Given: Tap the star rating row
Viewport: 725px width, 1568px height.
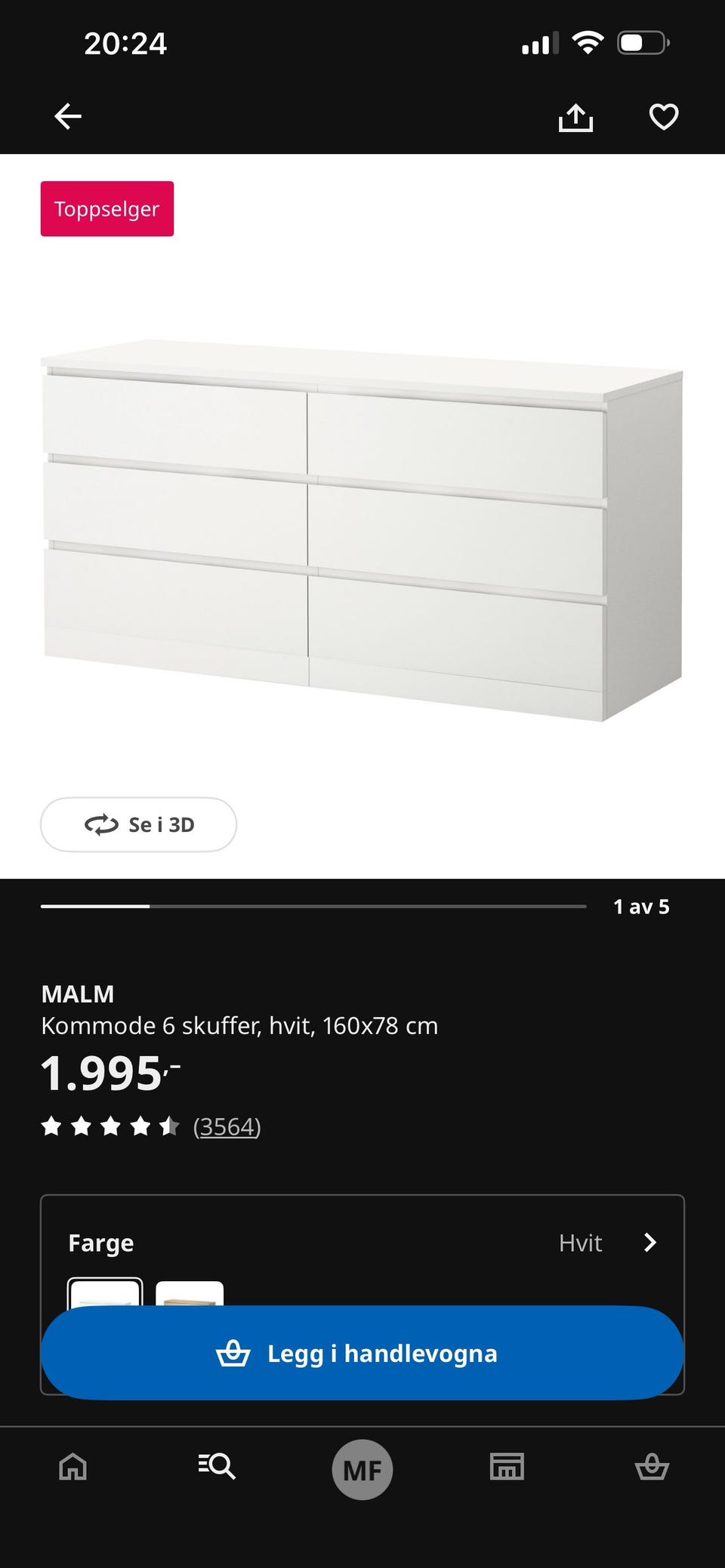Looking at the screenshot, I should [110, 1126].
